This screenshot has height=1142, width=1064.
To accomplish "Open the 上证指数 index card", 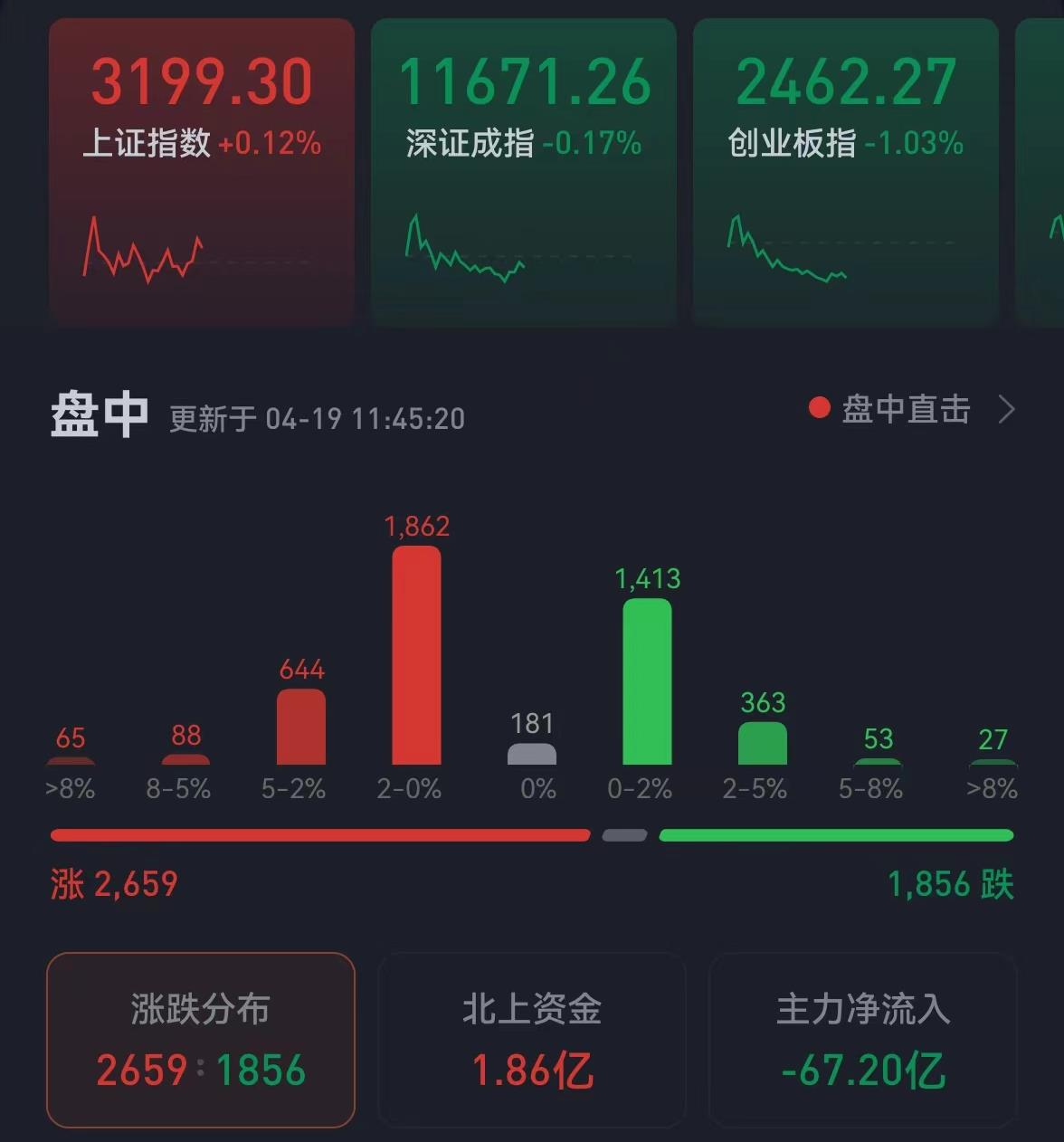I will (201, 170).
